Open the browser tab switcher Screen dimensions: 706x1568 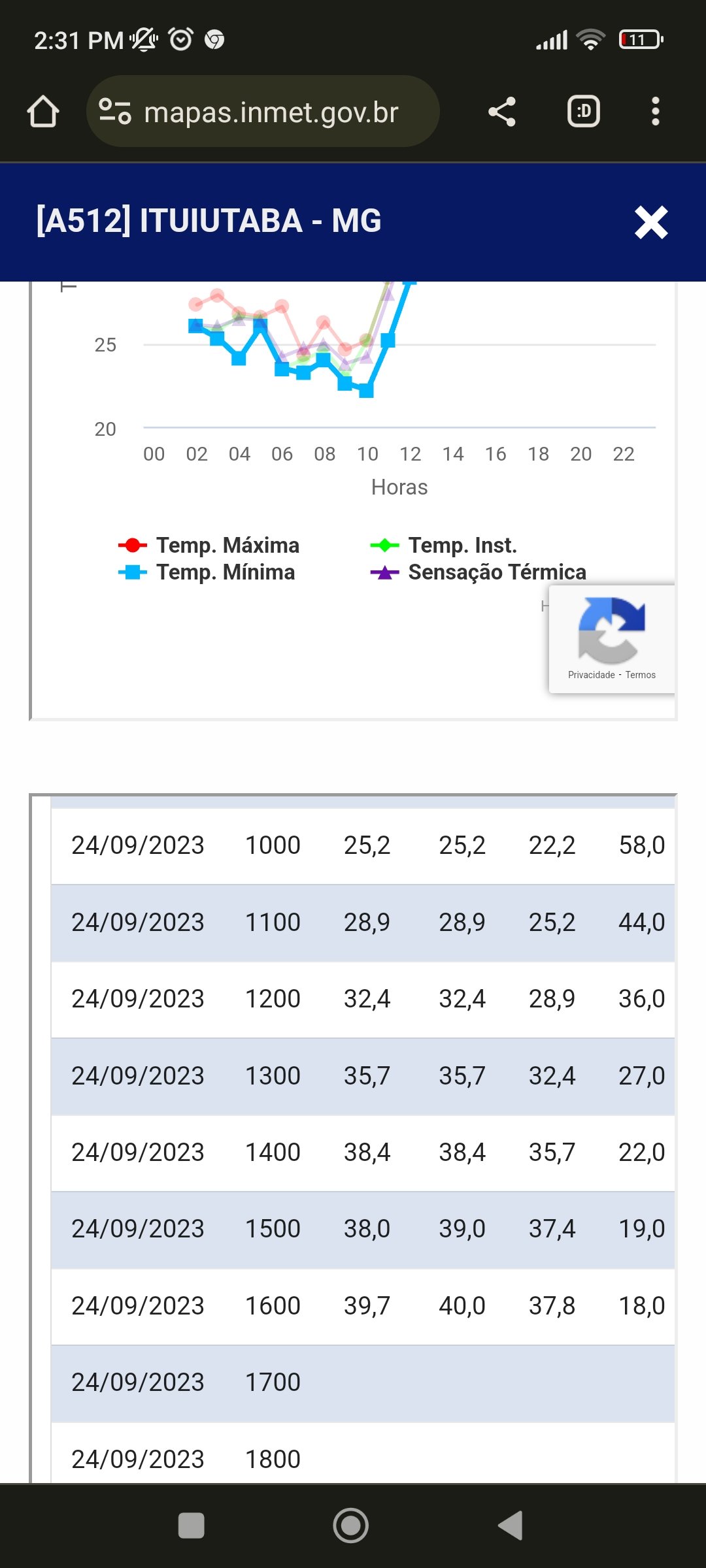(x=583, y=112)
